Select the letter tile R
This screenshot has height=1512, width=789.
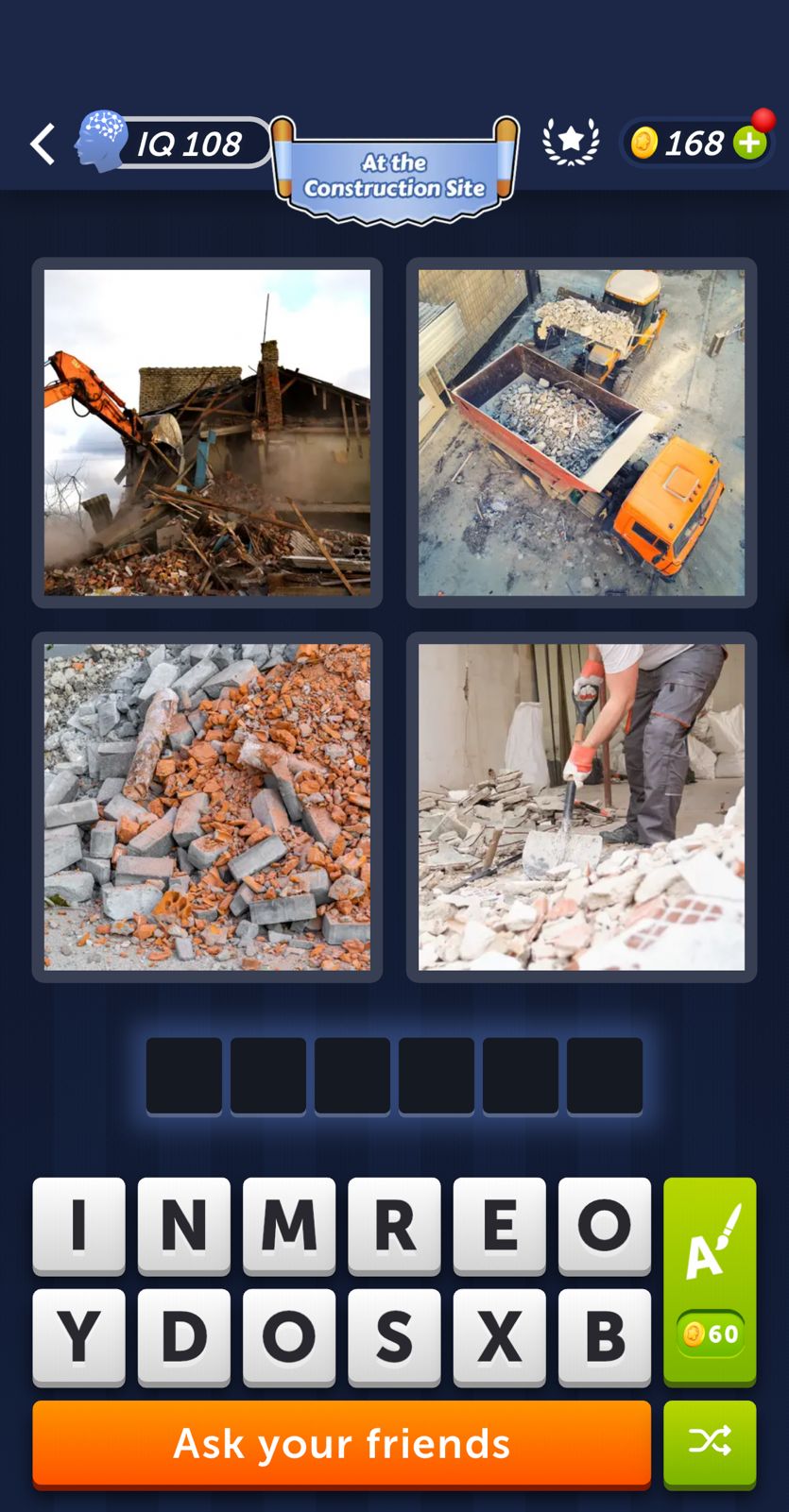(x=394, y=1225)
